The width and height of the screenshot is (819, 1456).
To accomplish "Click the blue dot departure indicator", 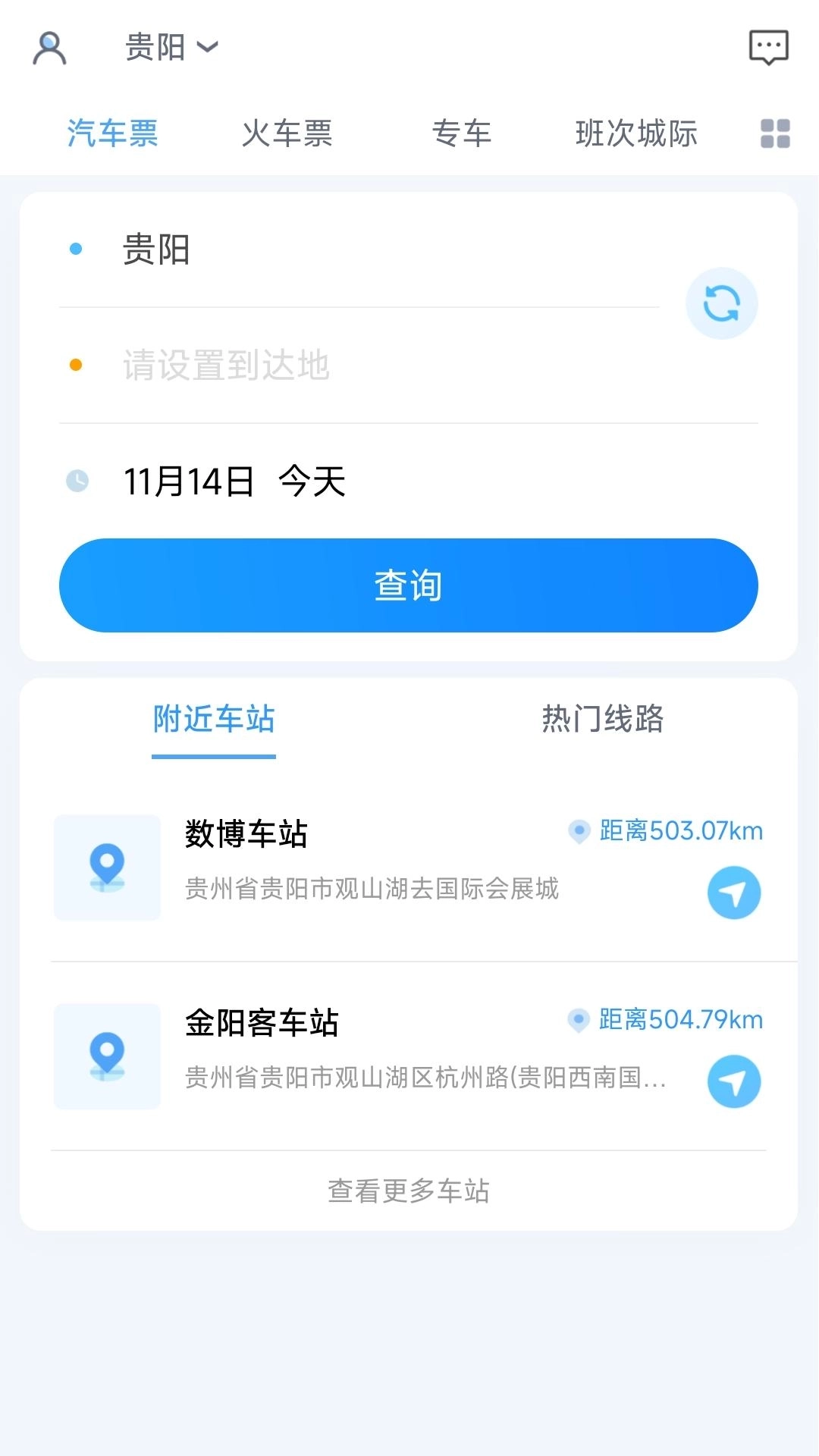I will point(75,248).
